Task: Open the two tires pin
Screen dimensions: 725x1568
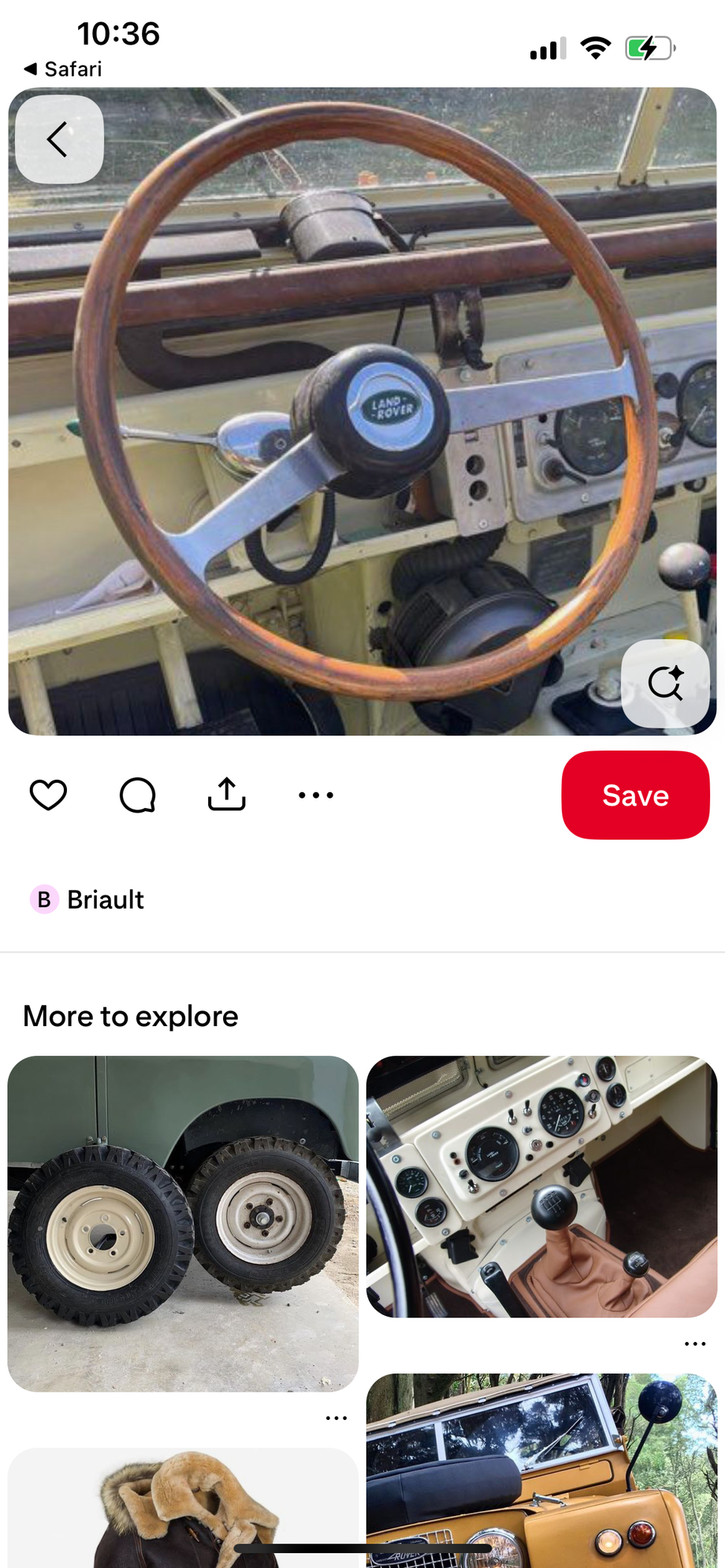Action: pyautogui.click(x=183, y=1222)
